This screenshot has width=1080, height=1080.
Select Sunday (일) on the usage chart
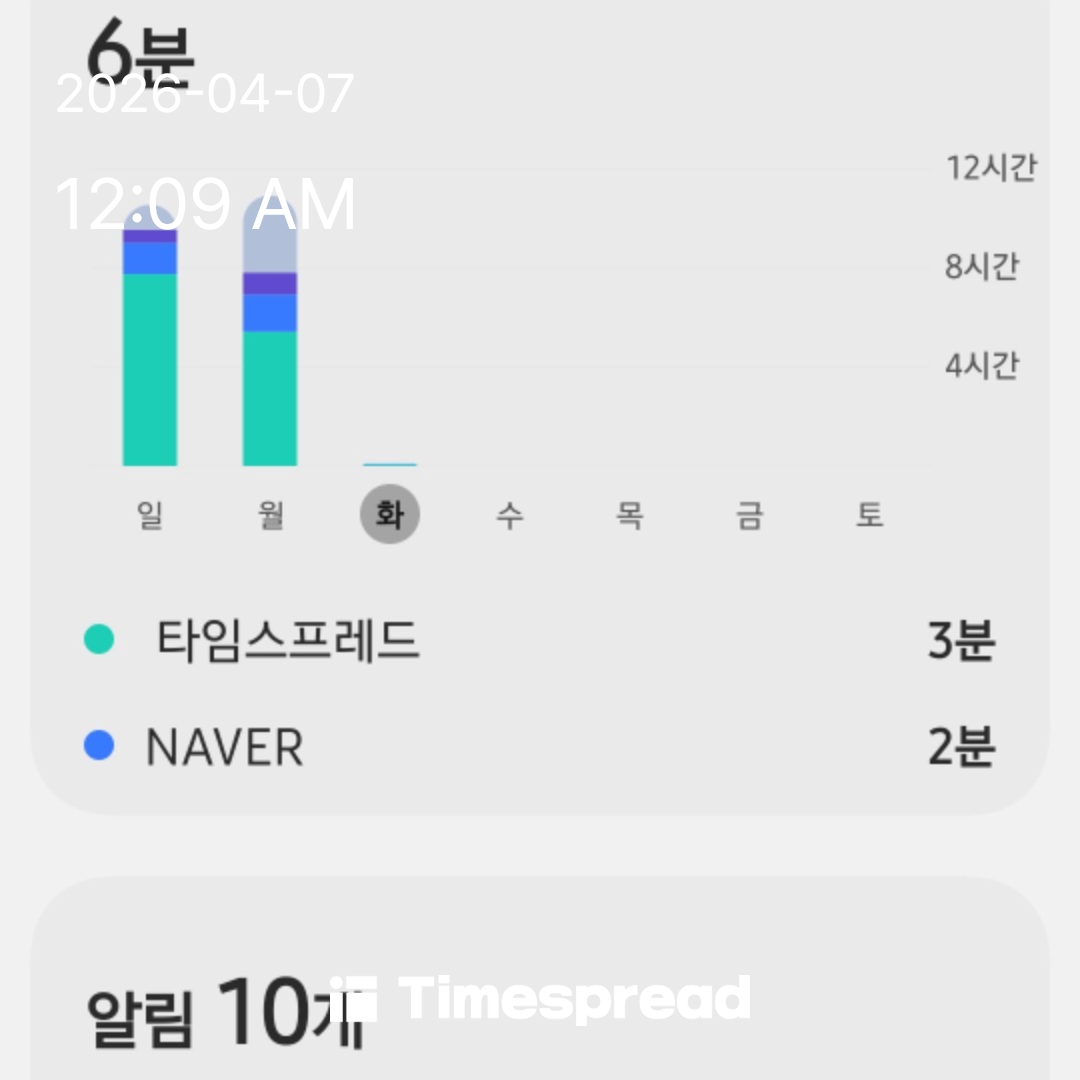click(x=150, y=516)
